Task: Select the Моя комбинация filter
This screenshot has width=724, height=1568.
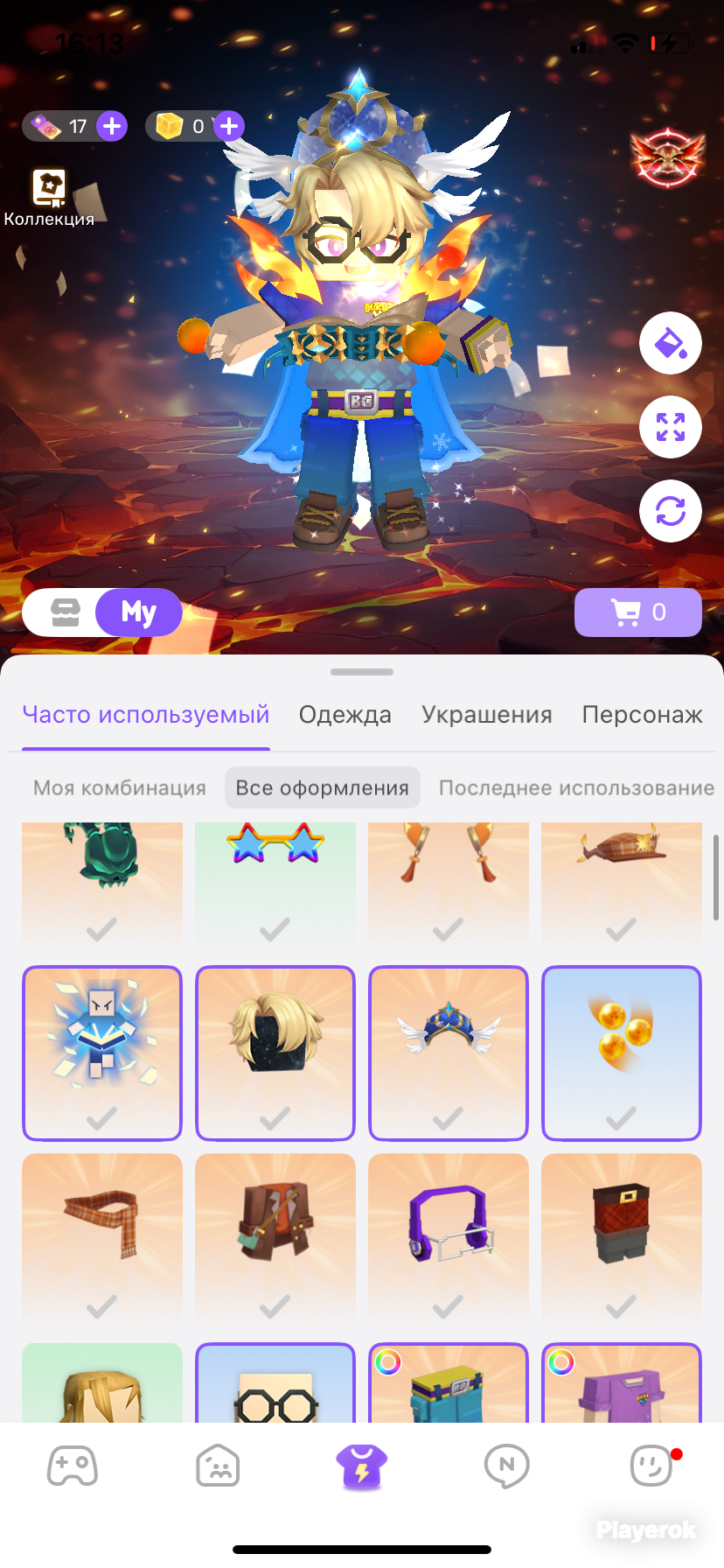Action: (120, 787)
